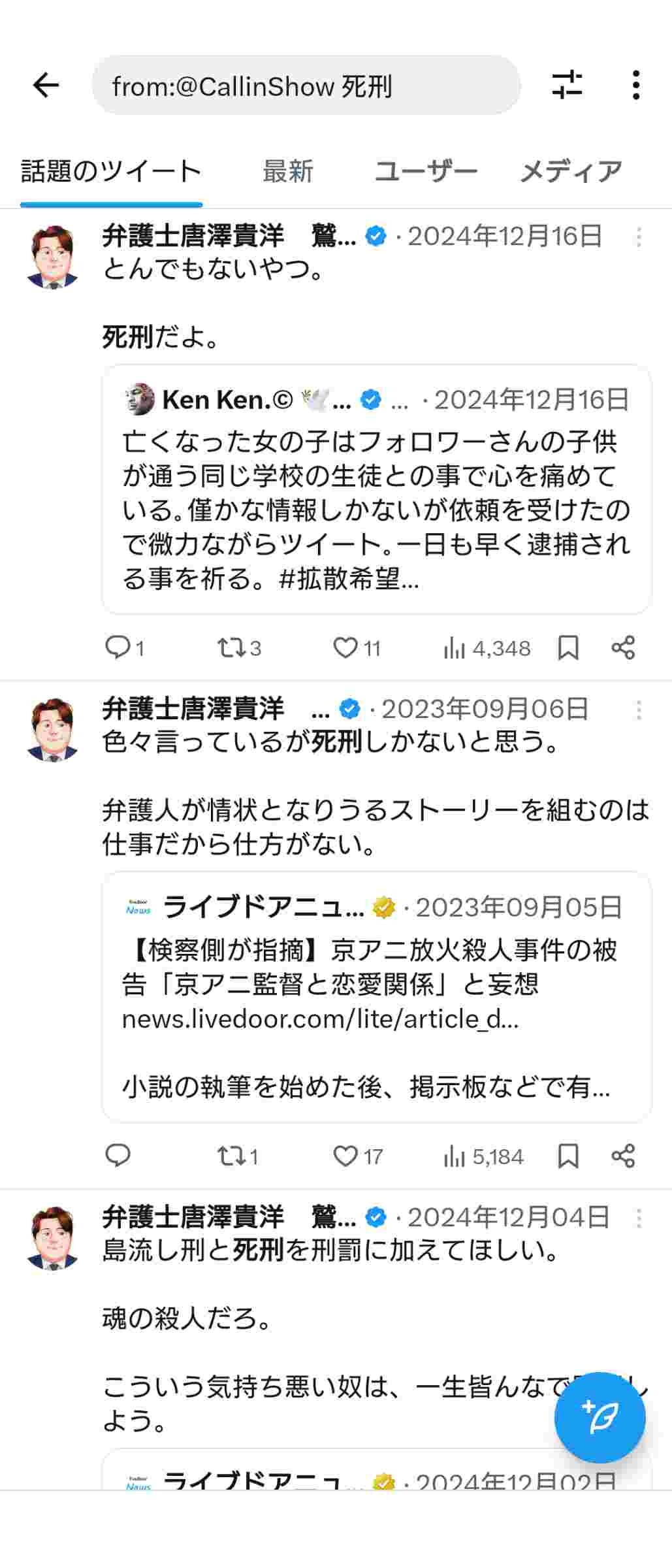Open more options for the 2023年09月06日 tweet
The image size is (672, 1568).
pos(638,710)
